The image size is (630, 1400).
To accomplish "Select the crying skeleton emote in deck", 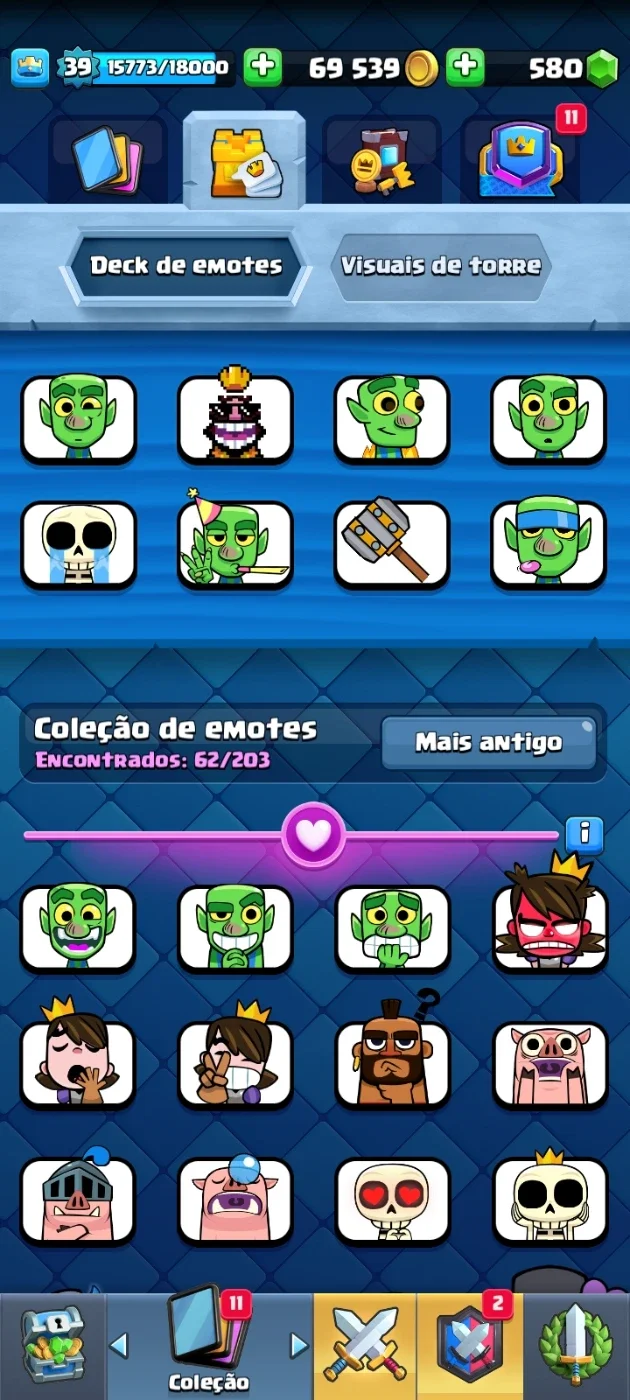I will 79,545.
